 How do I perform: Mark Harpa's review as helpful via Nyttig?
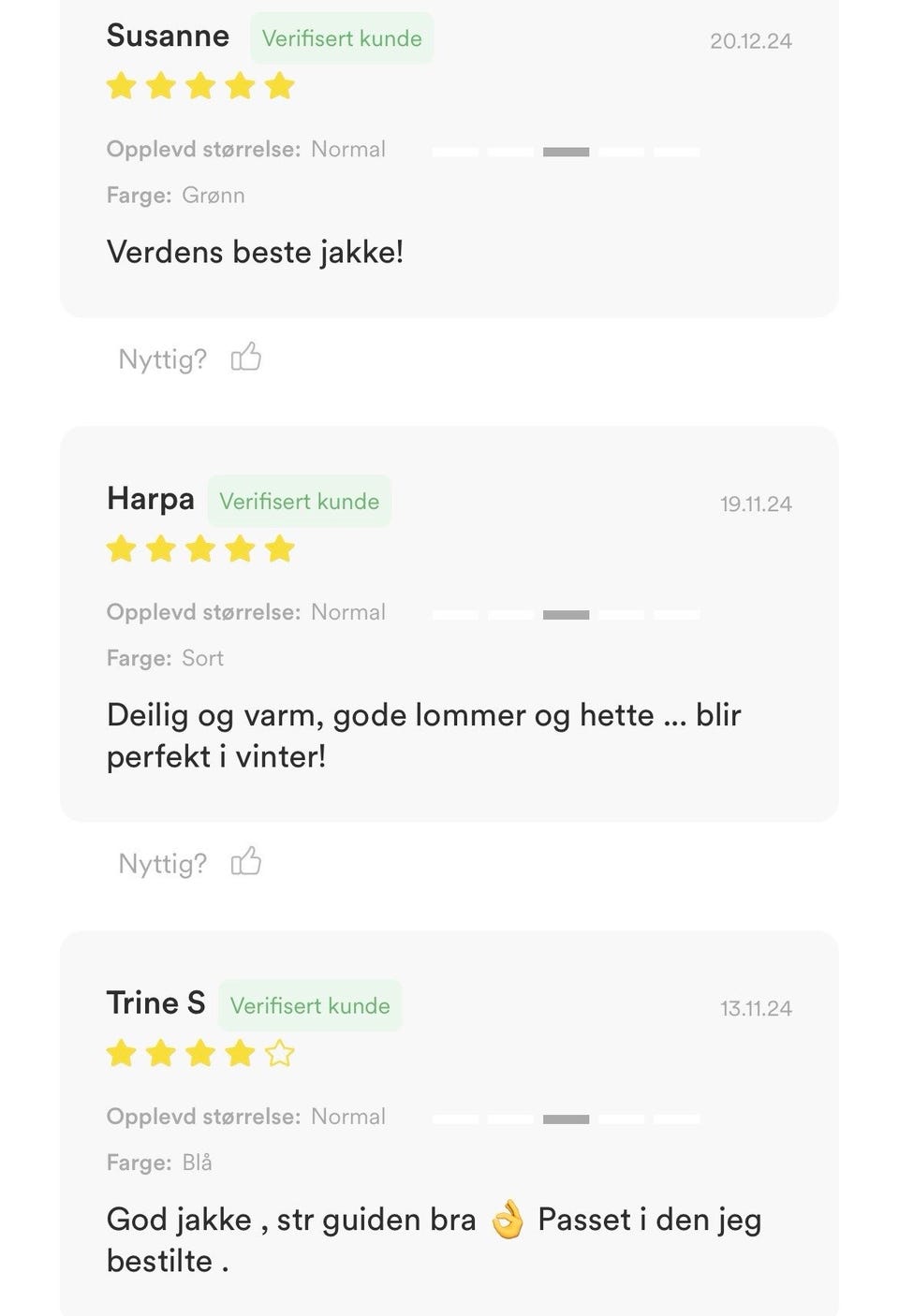(x=161, y=862)
